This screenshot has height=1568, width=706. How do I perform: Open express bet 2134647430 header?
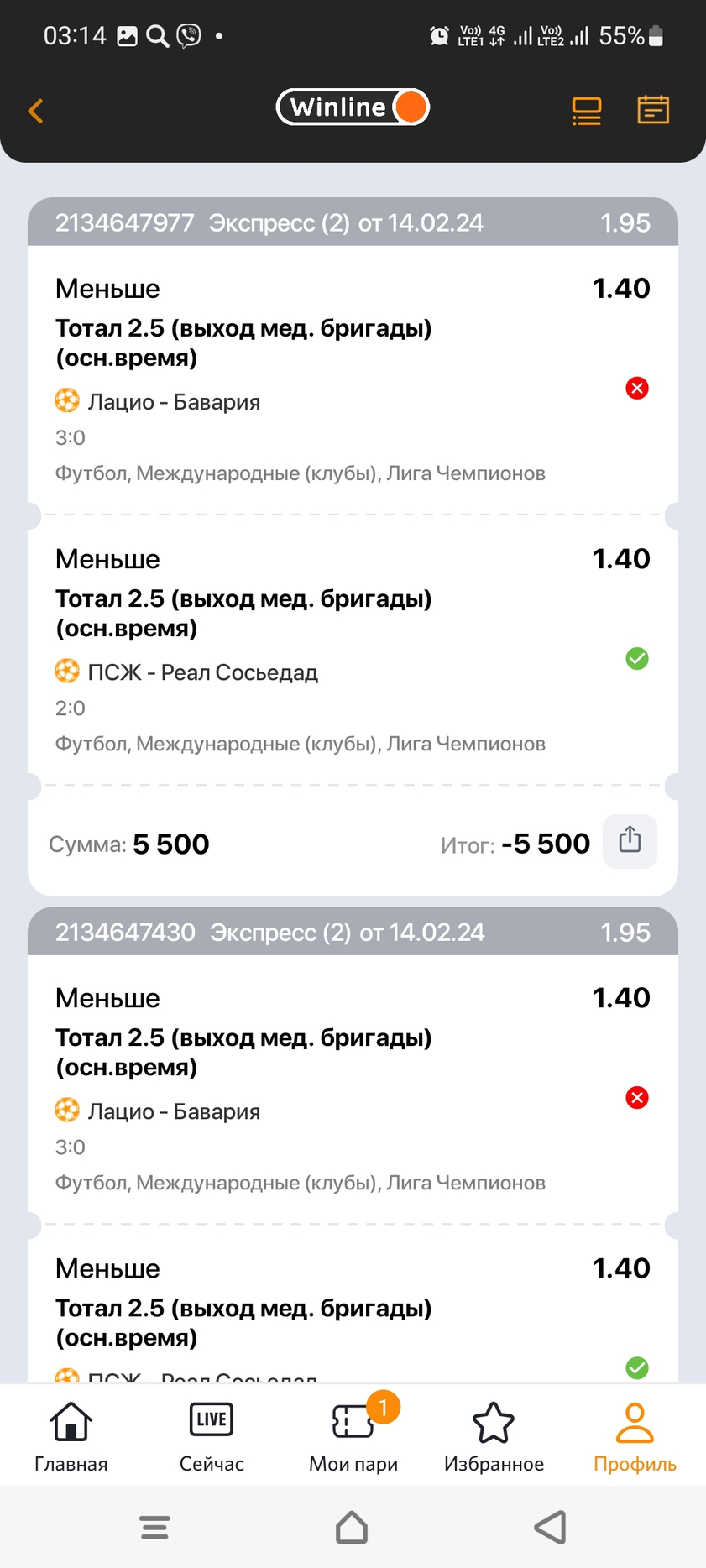[353, 932]
